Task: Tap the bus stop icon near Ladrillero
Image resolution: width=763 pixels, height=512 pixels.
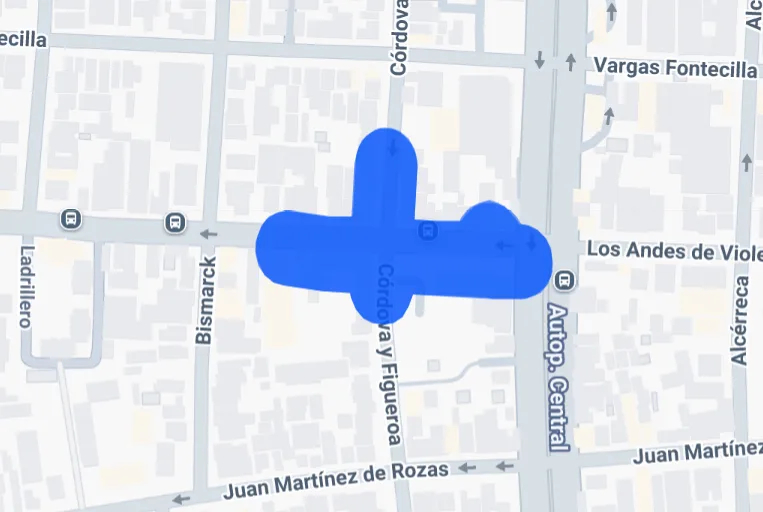Action: point(71,219)
